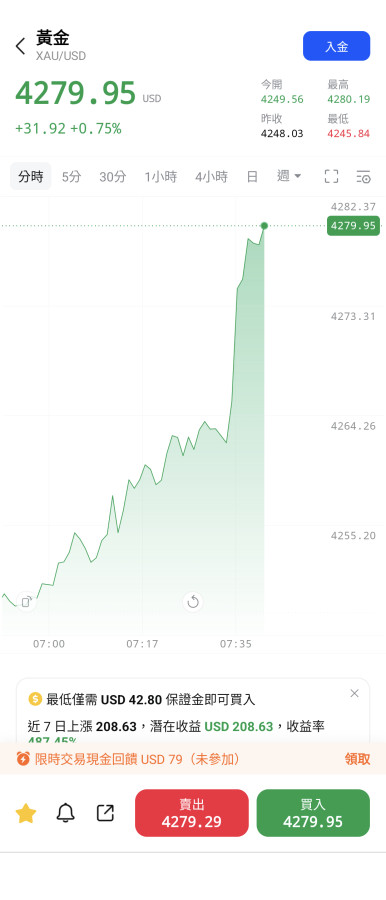This screenshot has width=386, height=900.
Task: Dismiss the margin info card
Action: point(354,693)
